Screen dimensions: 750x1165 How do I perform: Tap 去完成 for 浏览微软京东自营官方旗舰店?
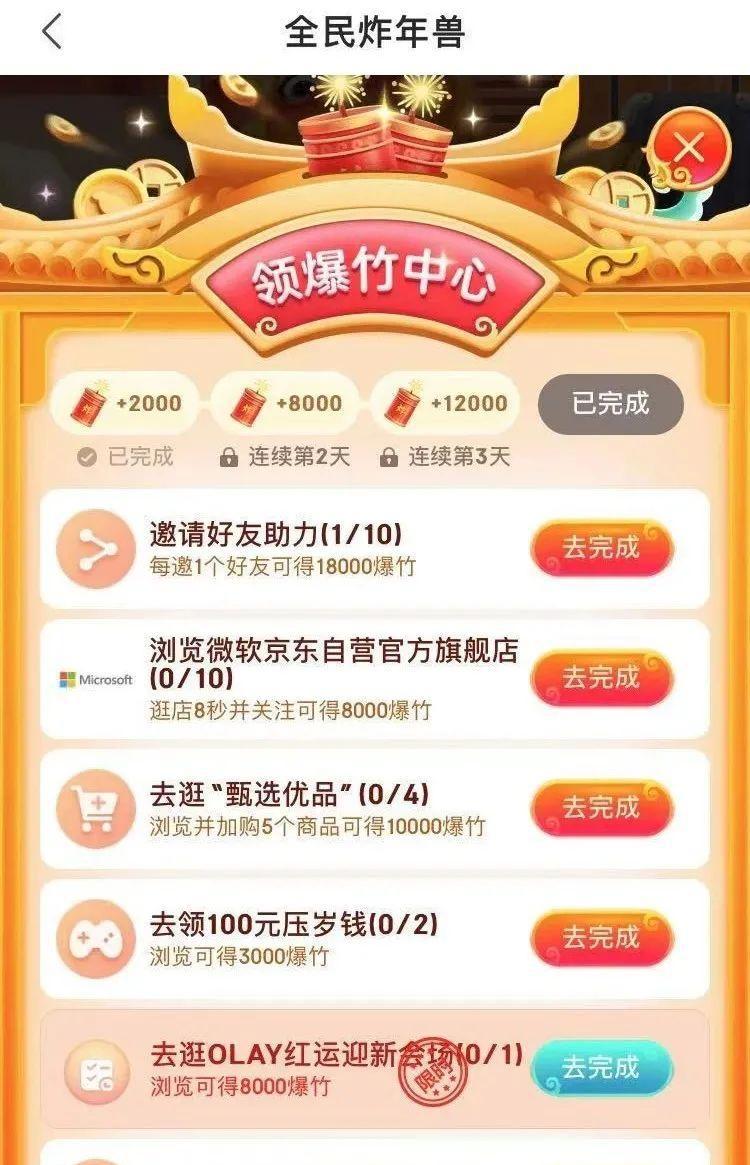601,677
